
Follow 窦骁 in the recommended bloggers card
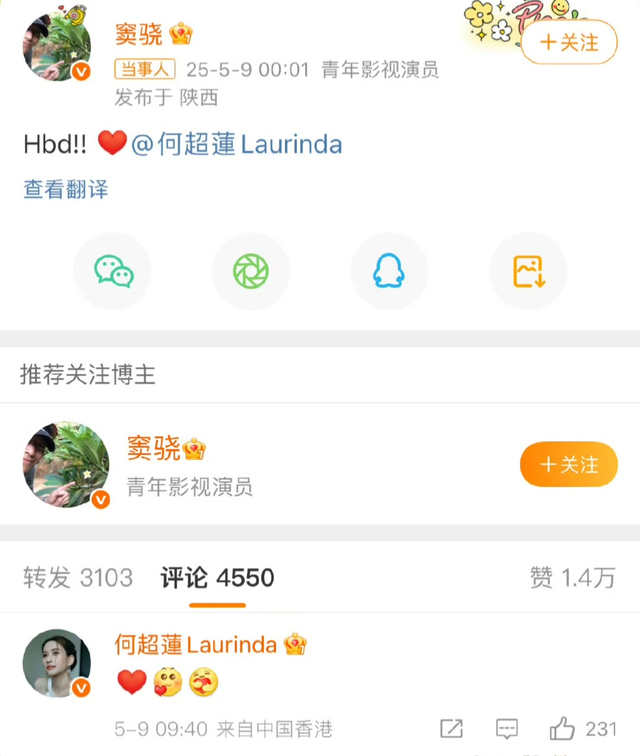[568, 465]
